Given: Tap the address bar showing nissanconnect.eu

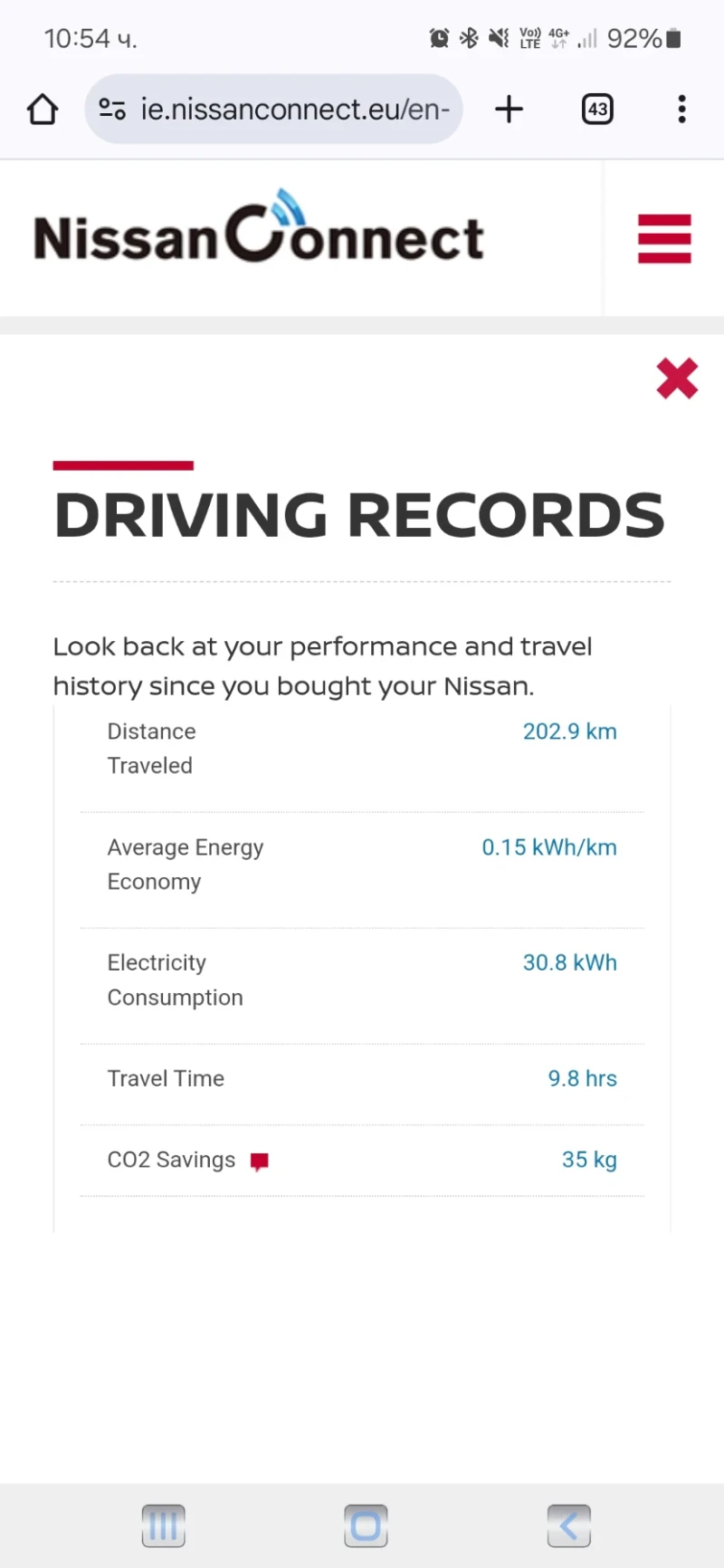Looking at the screenshot, I should (x=290, y=109).
